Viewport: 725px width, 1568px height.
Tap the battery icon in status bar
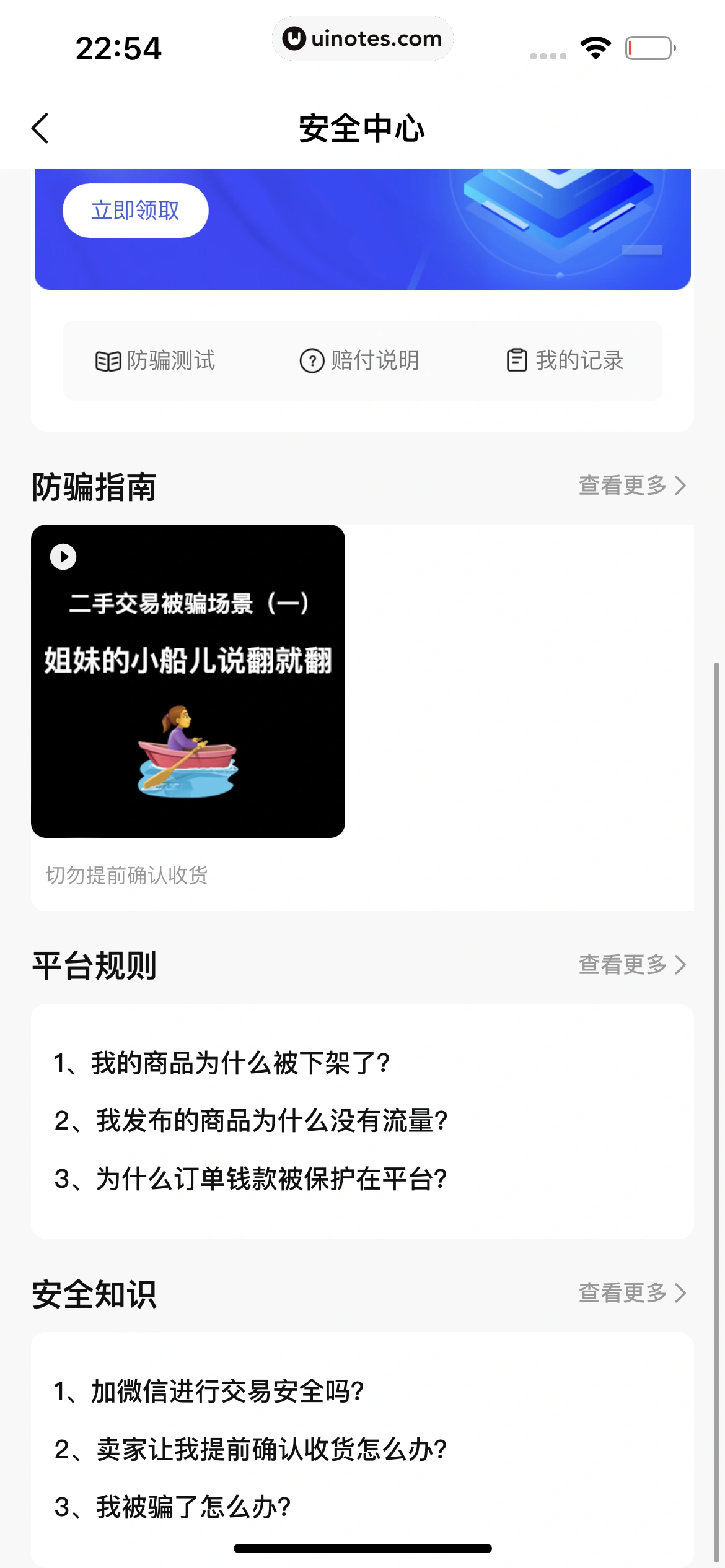(x=649, y=48)
